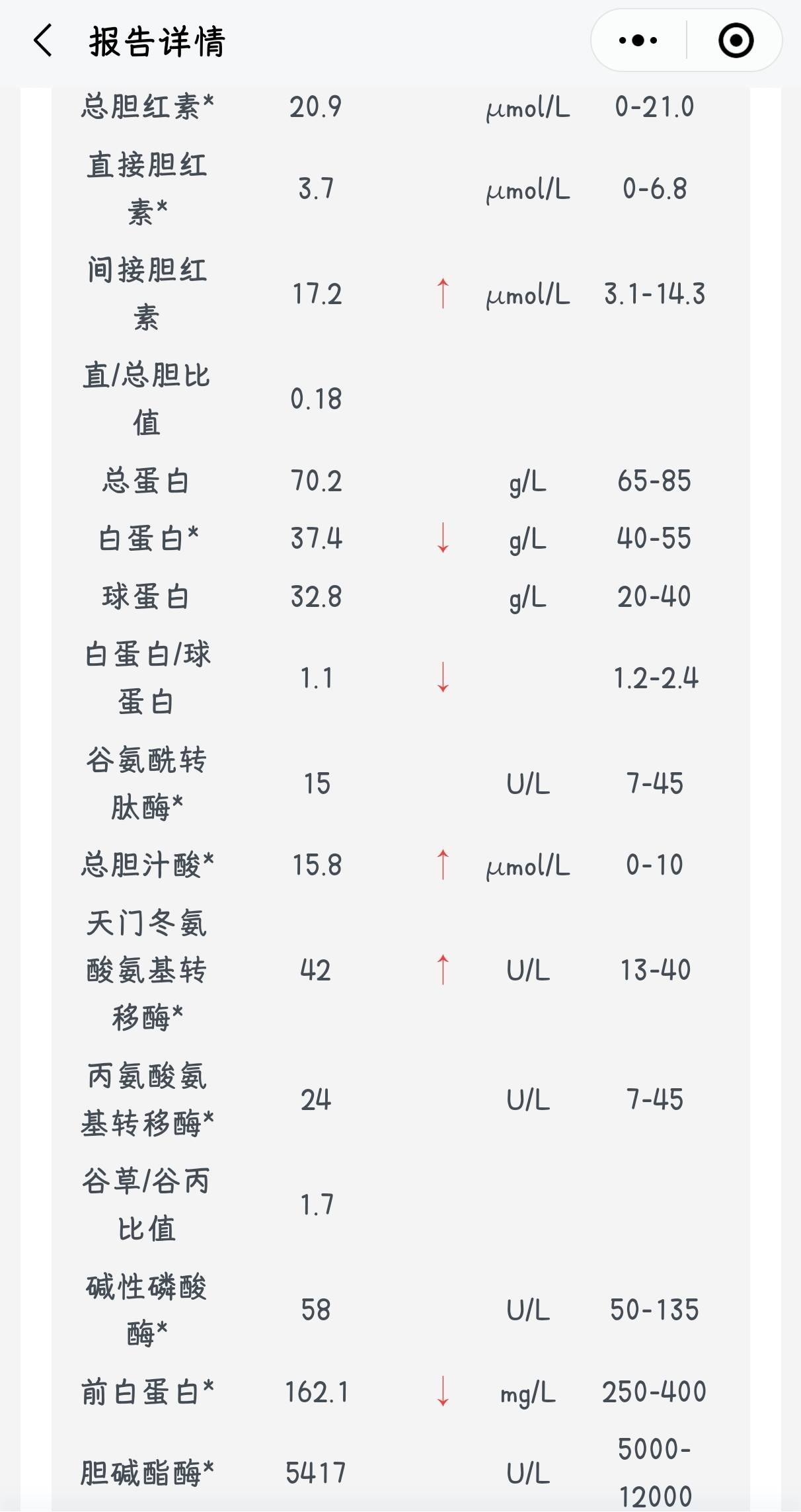
Task: Tap the back arrow to leave report
Action: tap(42, 41)
